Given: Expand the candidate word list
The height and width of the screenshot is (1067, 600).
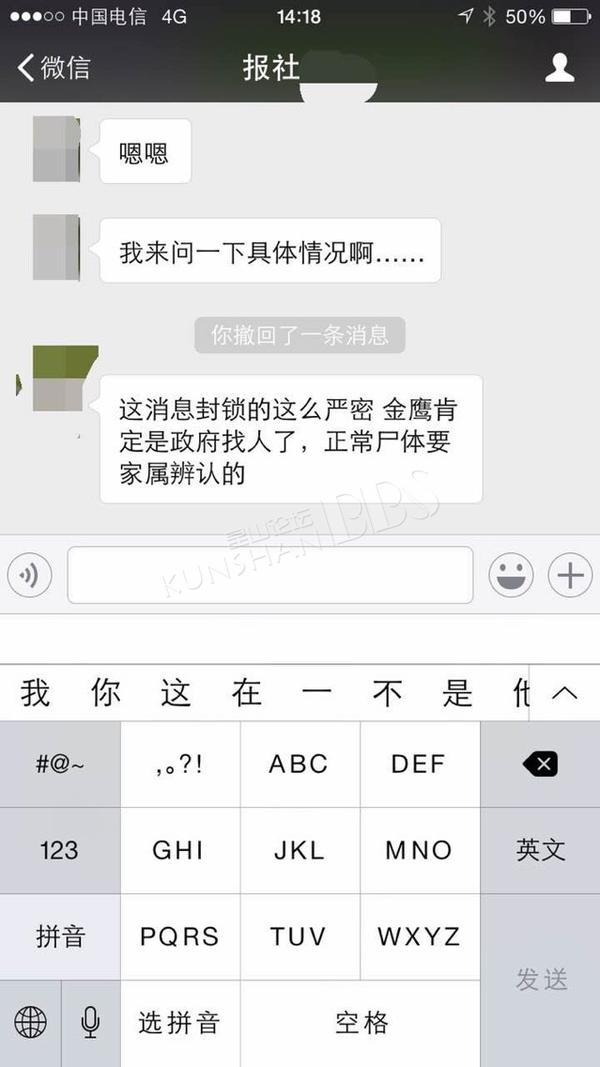Looking at the screenshot, I should click(x=565, y=693).
